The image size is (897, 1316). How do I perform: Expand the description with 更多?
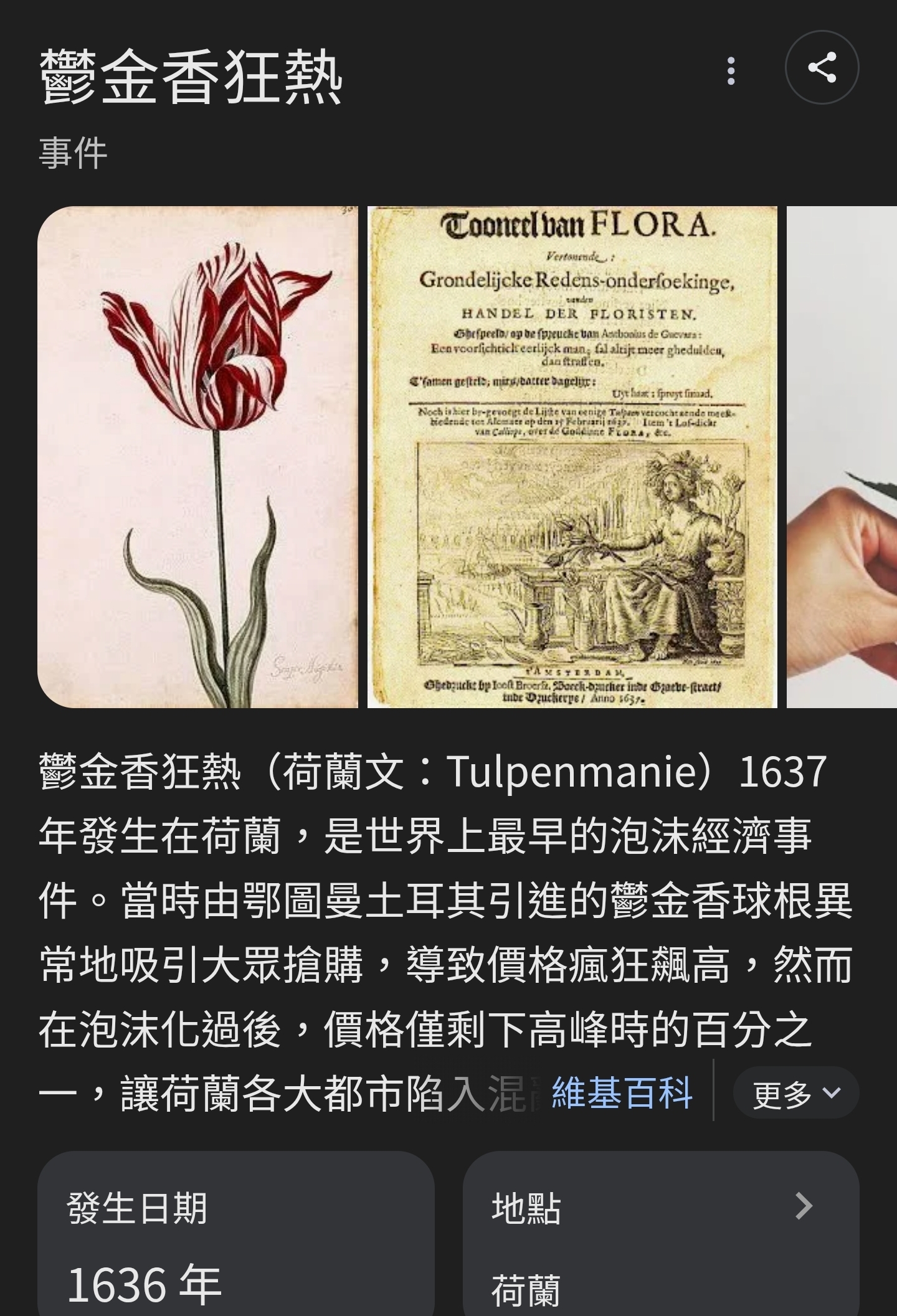[x=795, y=1093]
